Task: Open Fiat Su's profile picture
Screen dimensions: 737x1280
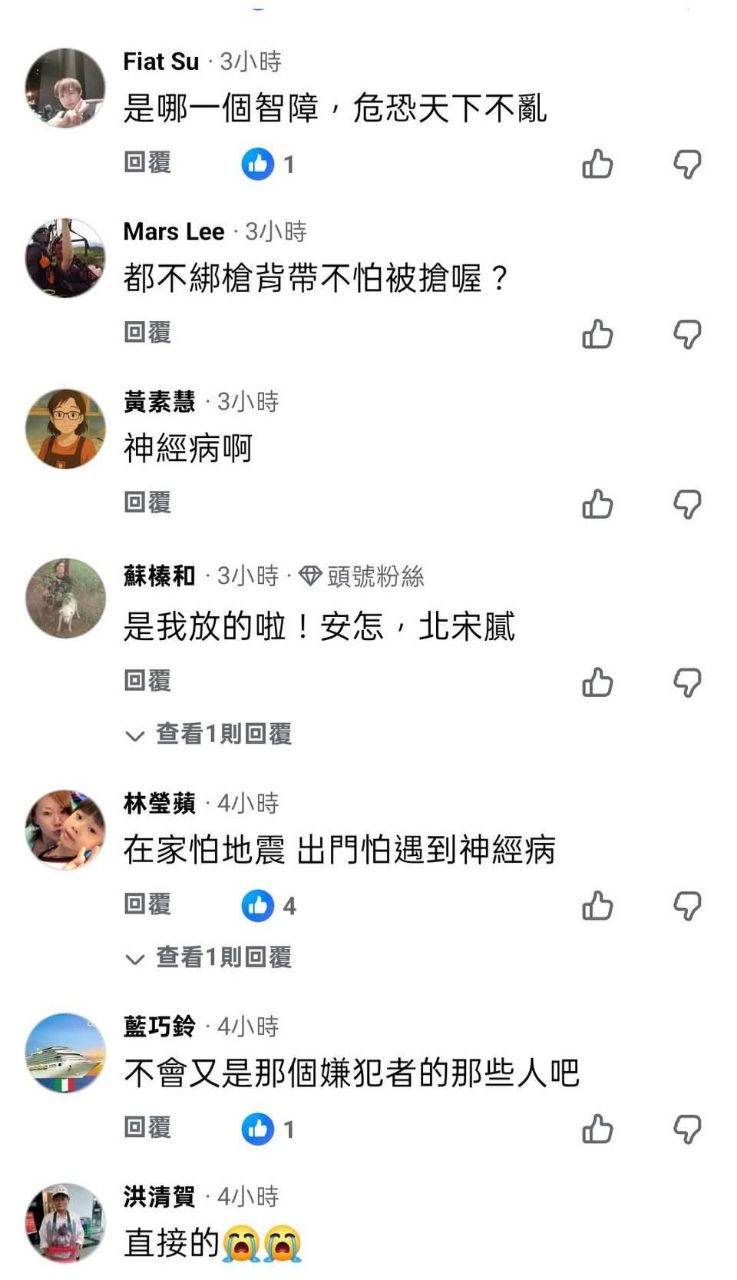Action: tap(65, 88)
